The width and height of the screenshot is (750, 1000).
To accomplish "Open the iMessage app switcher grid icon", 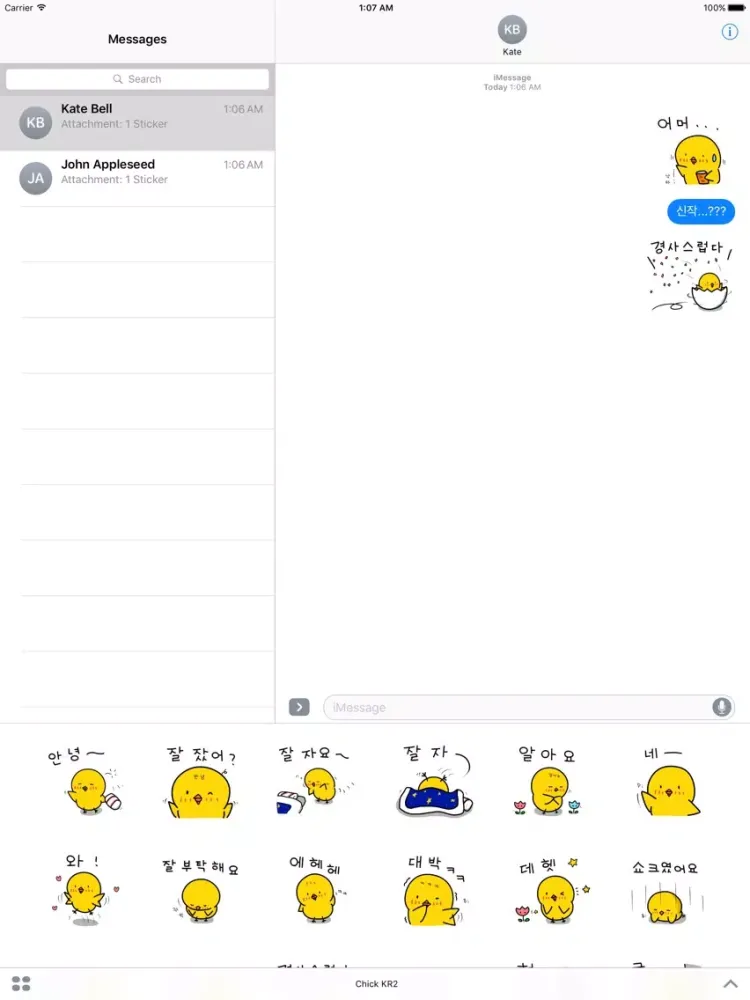I will pos(21,984).
